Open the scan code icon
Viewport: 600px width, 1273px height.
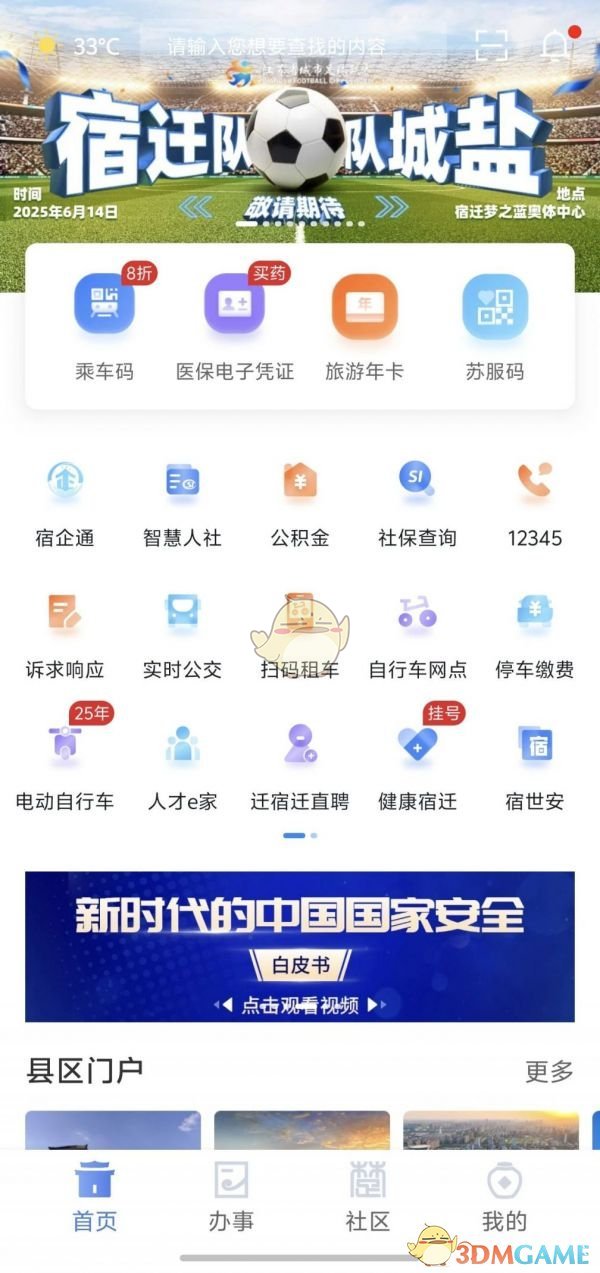pyautogui.click(x=491, y=45)
